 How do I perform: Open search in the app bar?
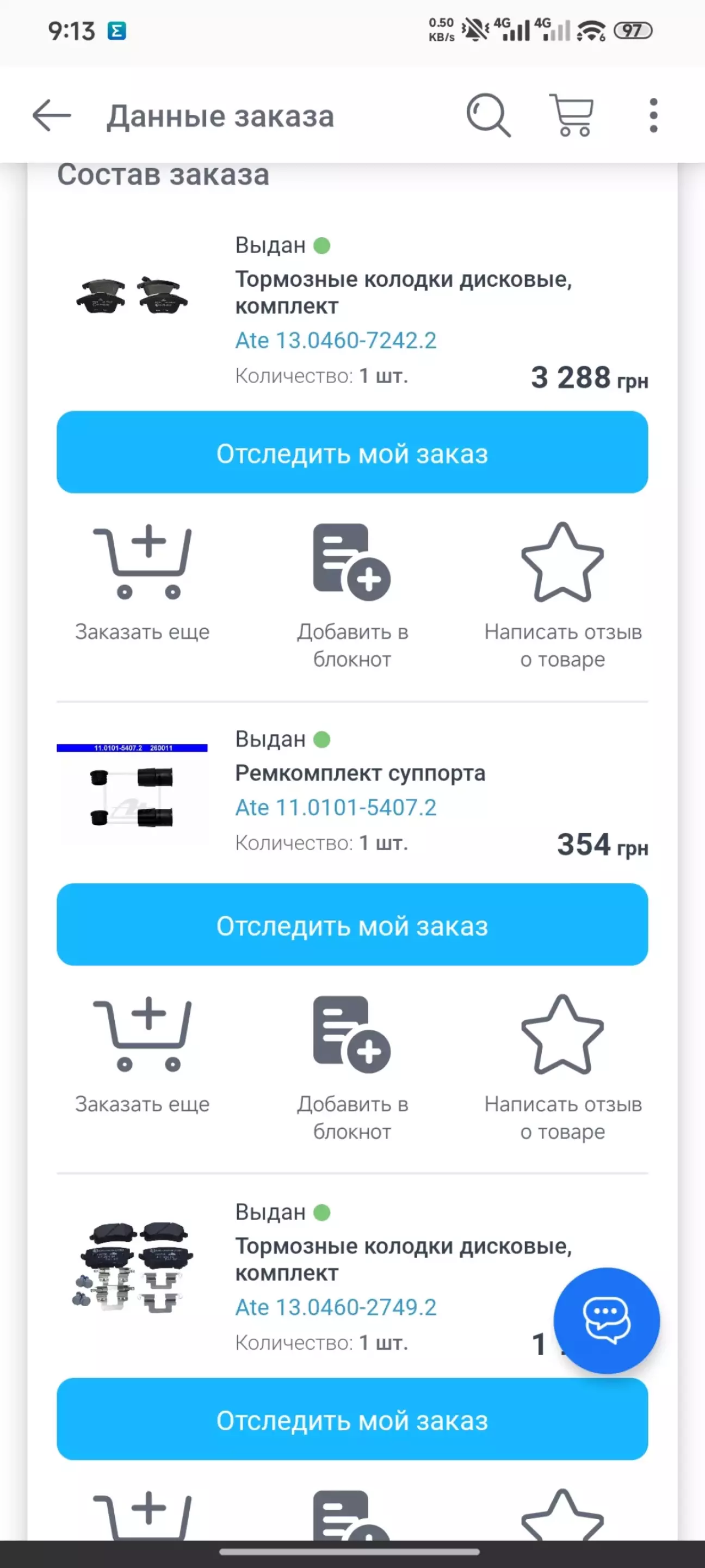[x=488, y=115]
